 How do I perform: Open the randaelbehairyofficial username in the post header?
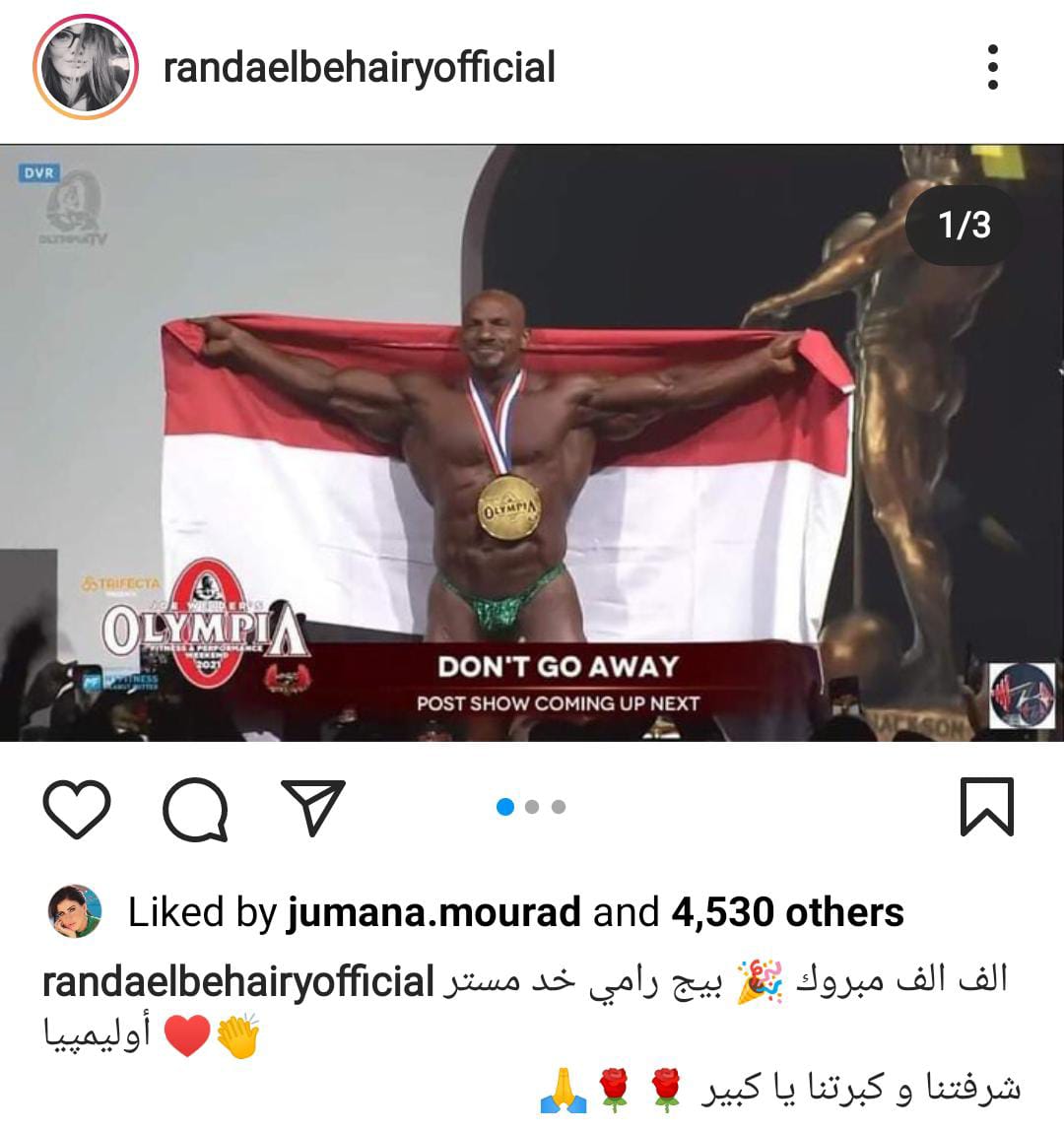(359, 67)
